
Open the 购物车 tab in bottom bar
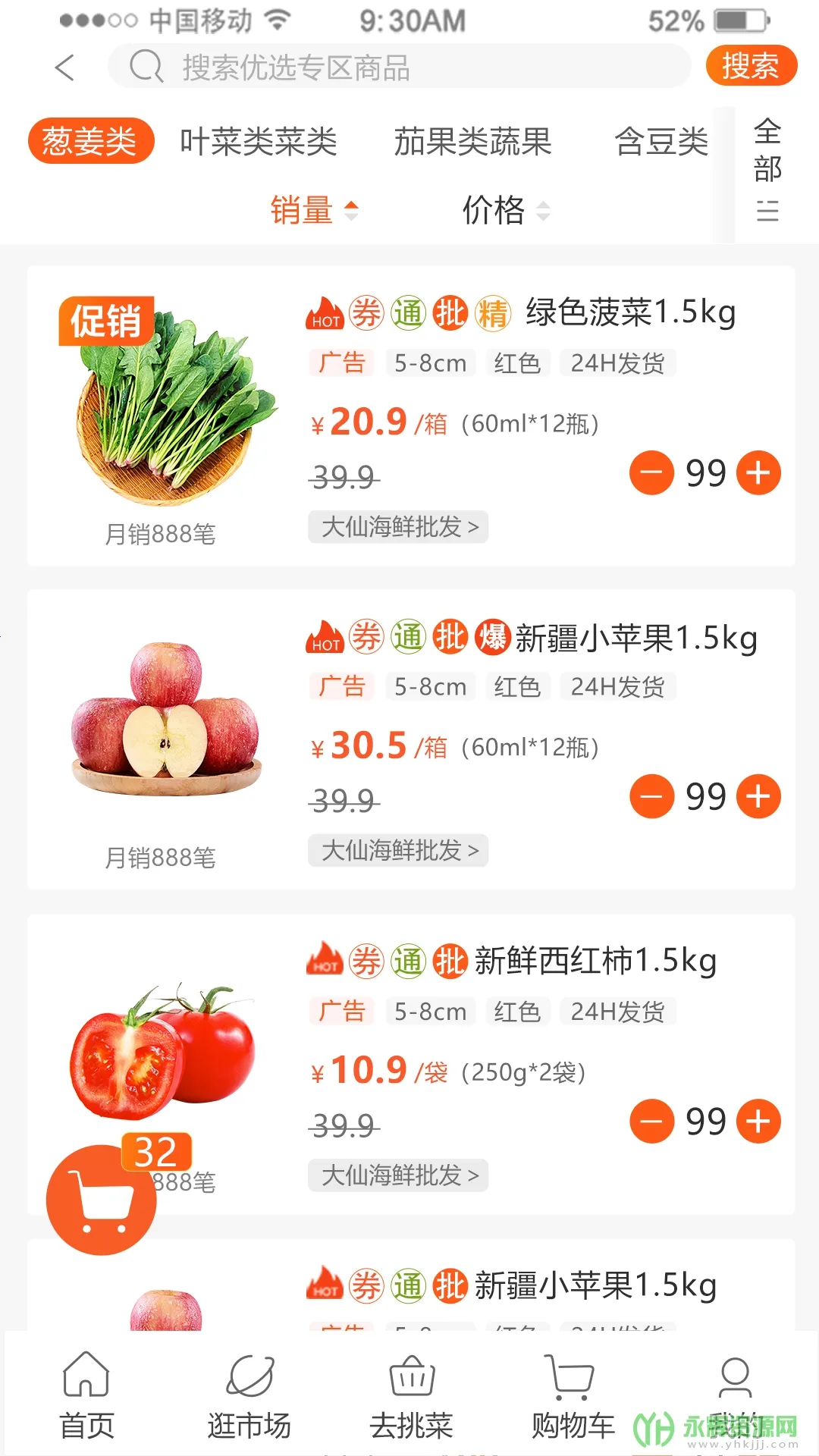tap(573, 1395)
